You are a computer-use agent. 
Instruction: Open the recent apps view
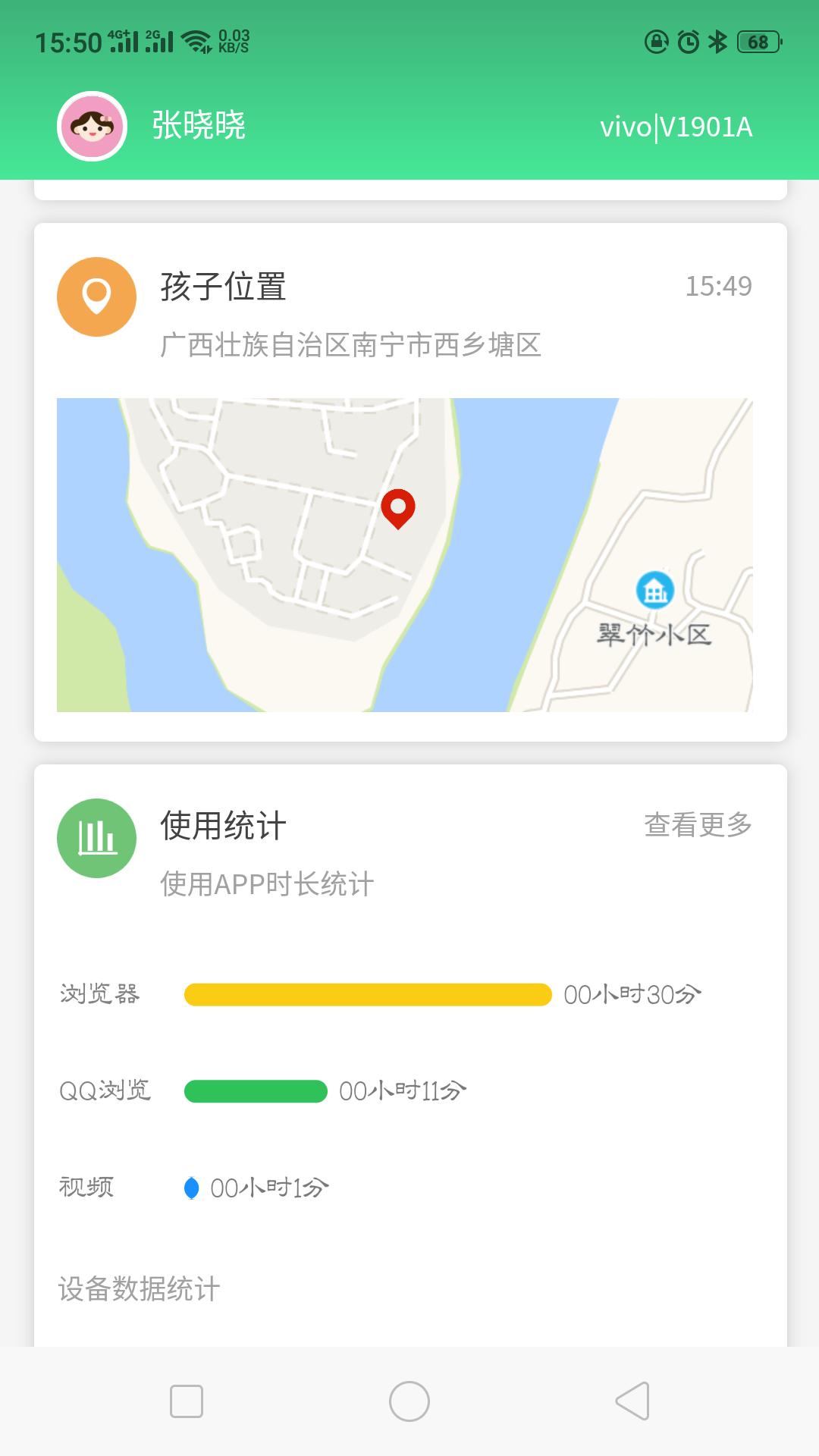click(x=187, y=1401)
